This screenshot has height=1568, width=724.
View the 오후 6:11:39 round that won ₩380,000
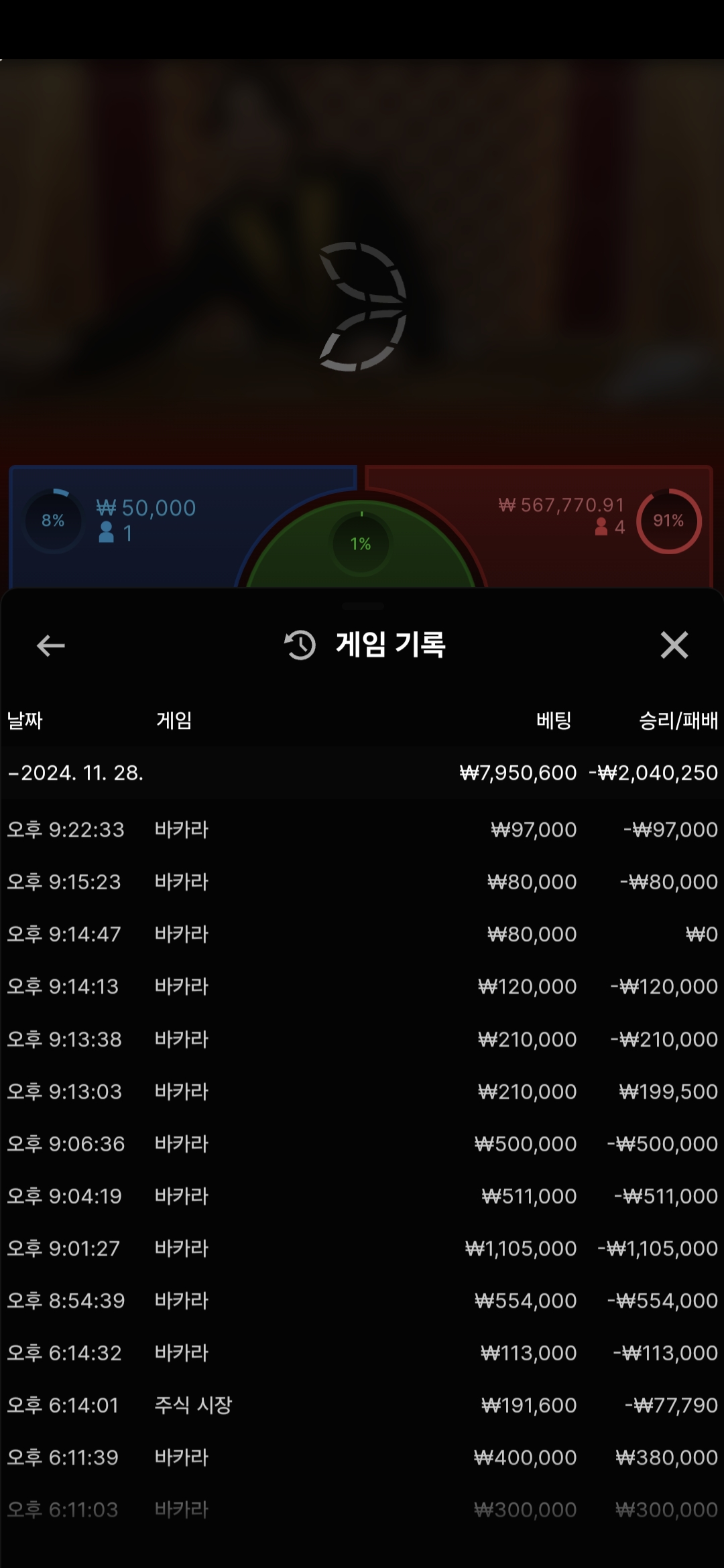coord(362,1457)
